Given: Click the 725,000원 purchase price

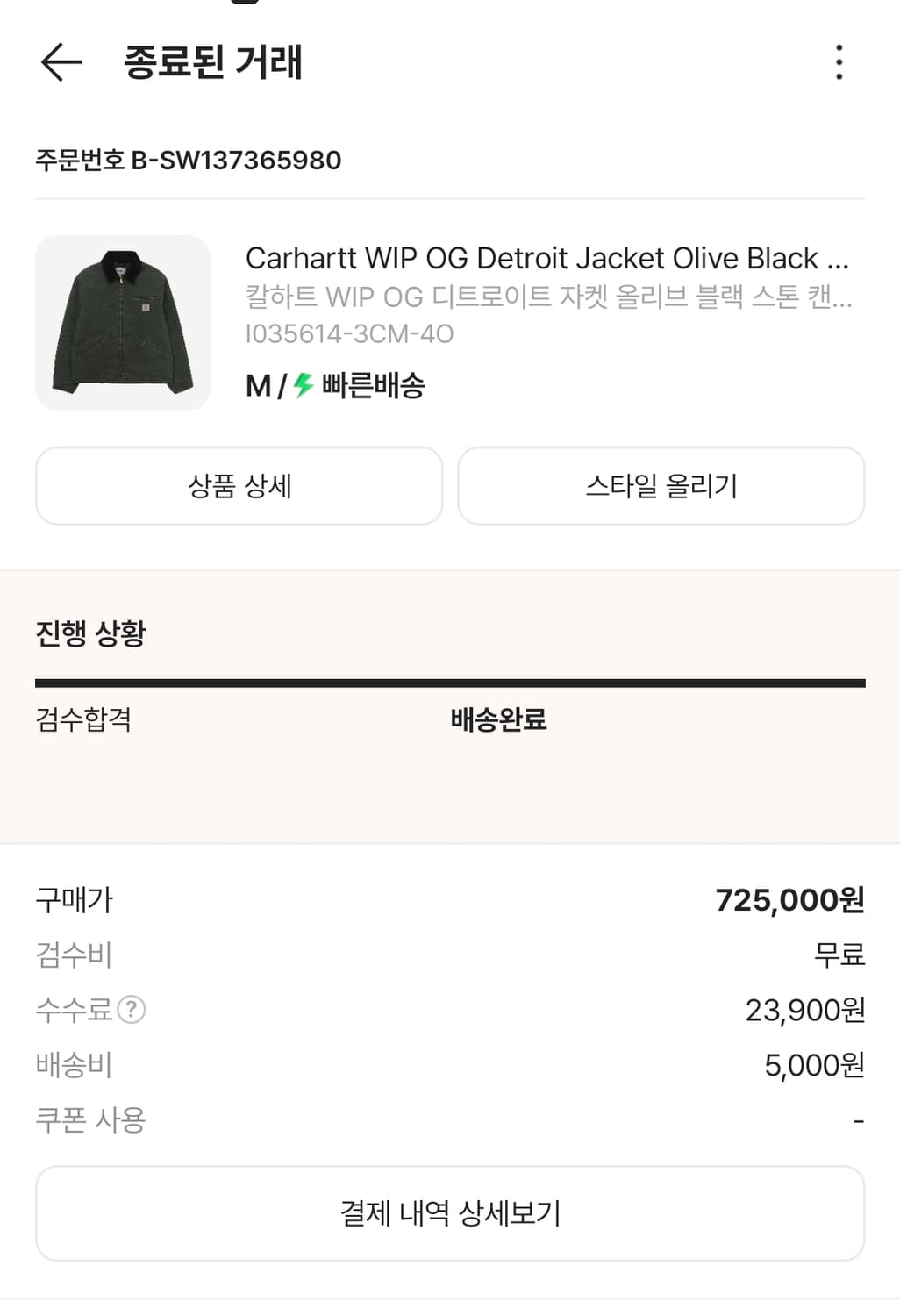Looking at the screenshot, I should [789, 899].
